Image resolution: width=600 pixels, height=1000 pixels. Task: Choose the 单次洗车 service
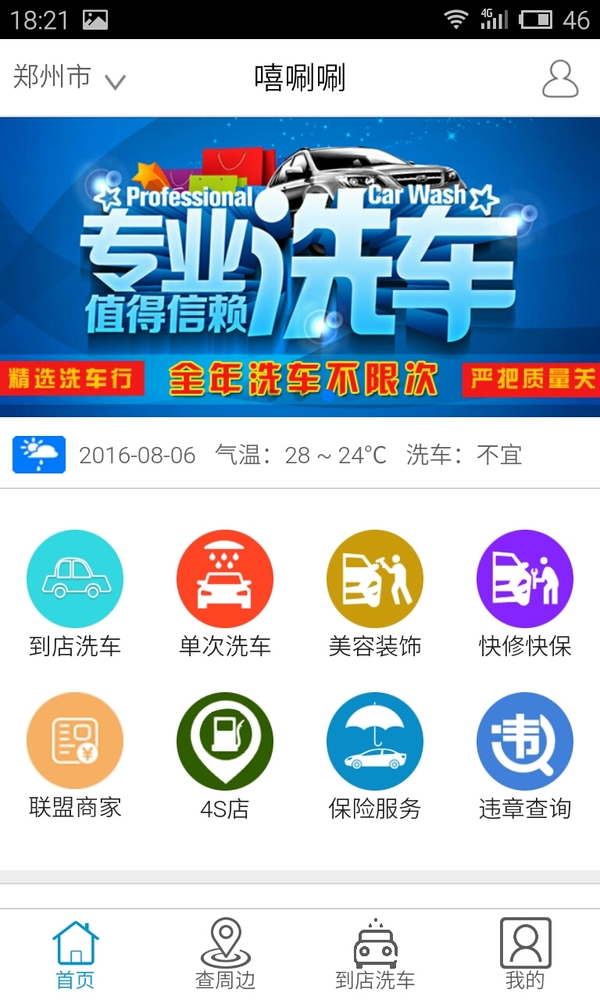tap(225, 592)
